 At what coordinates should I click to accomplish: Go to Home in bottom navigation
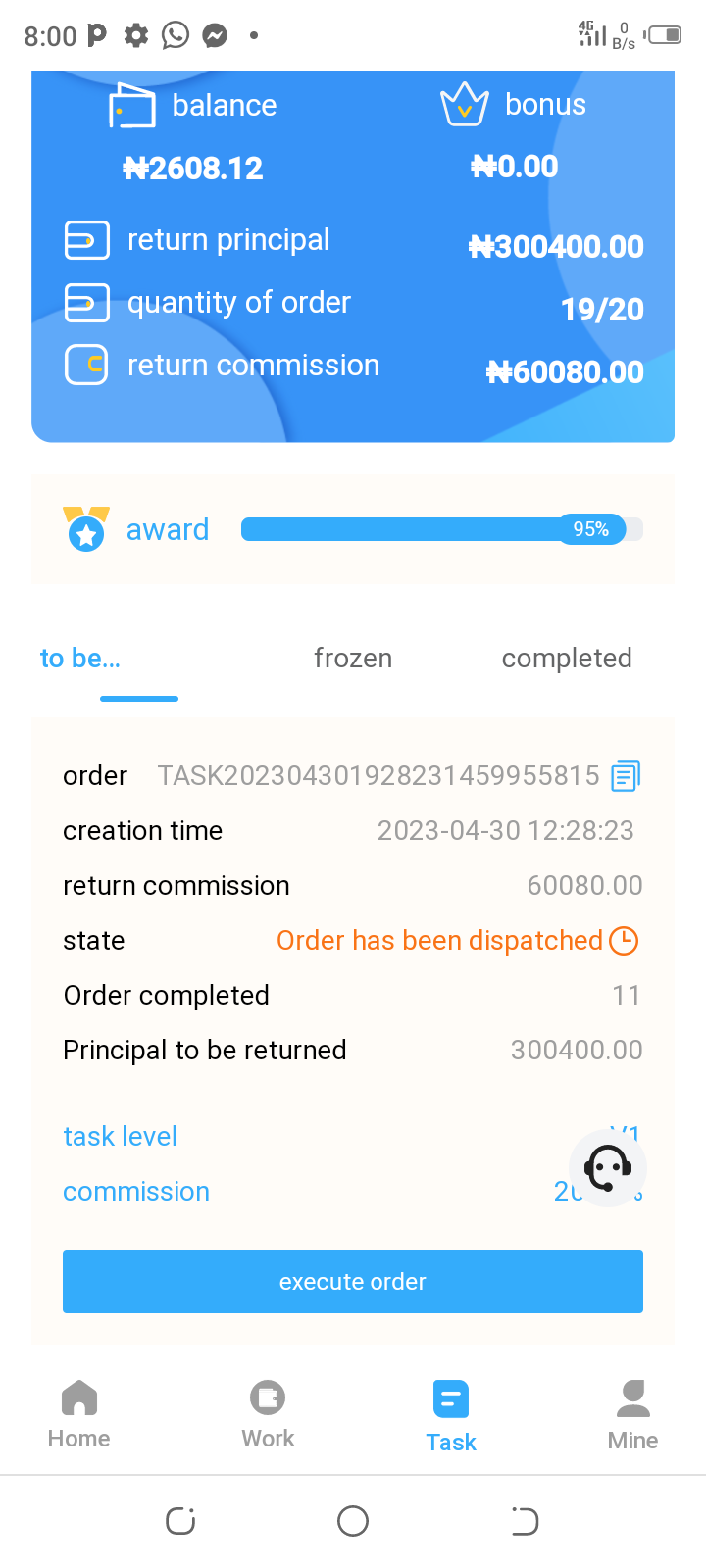pos(79,1415)
